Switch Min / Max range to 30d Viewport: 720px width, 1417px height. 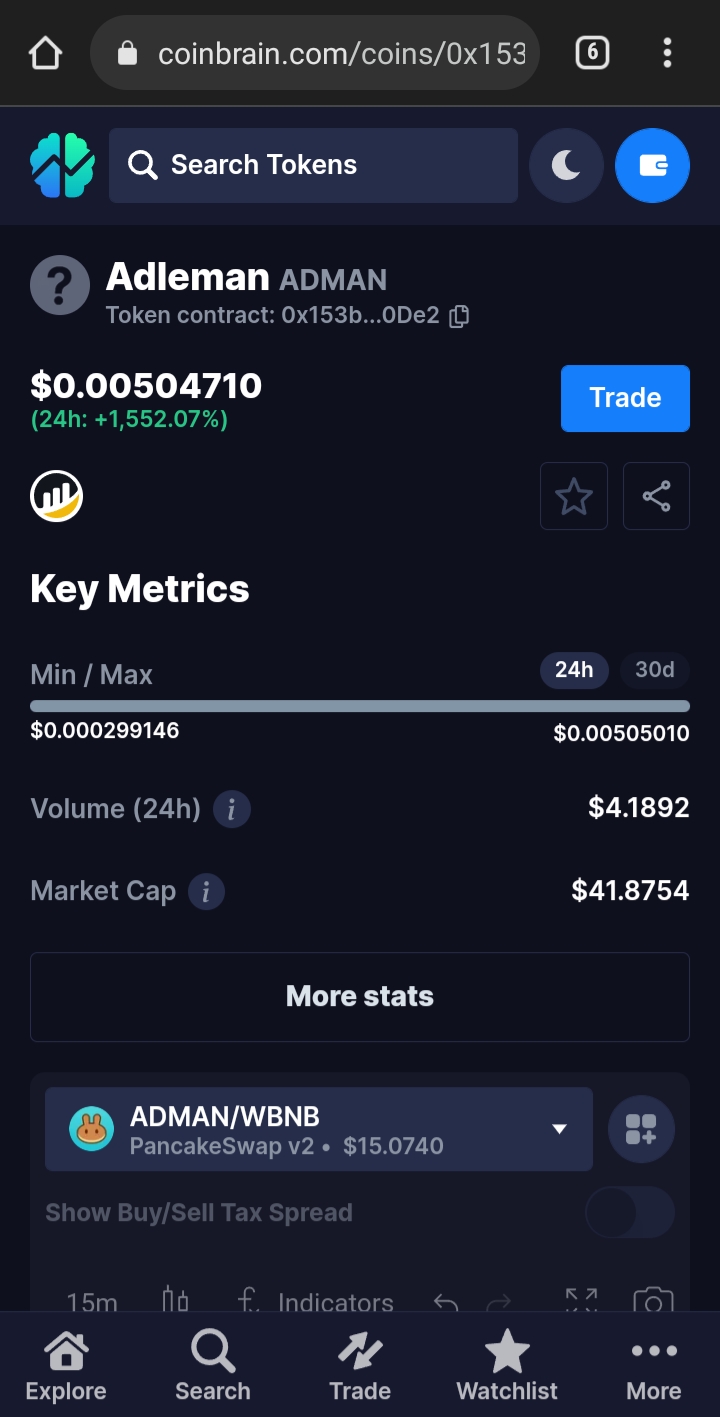click(x=655, y=670)
